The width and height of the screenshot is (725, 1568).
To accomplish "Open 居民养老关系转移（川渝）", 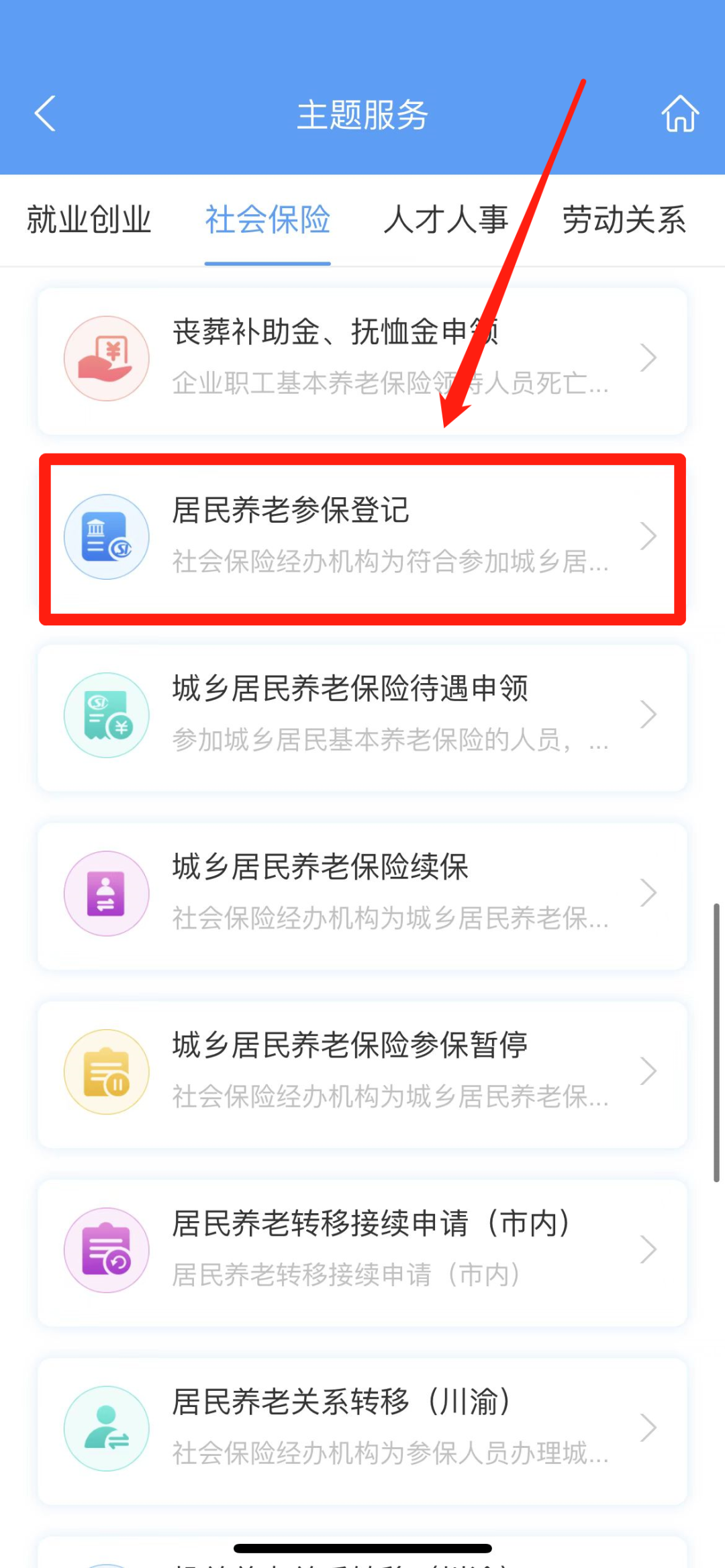I will tap(362, 1429).
